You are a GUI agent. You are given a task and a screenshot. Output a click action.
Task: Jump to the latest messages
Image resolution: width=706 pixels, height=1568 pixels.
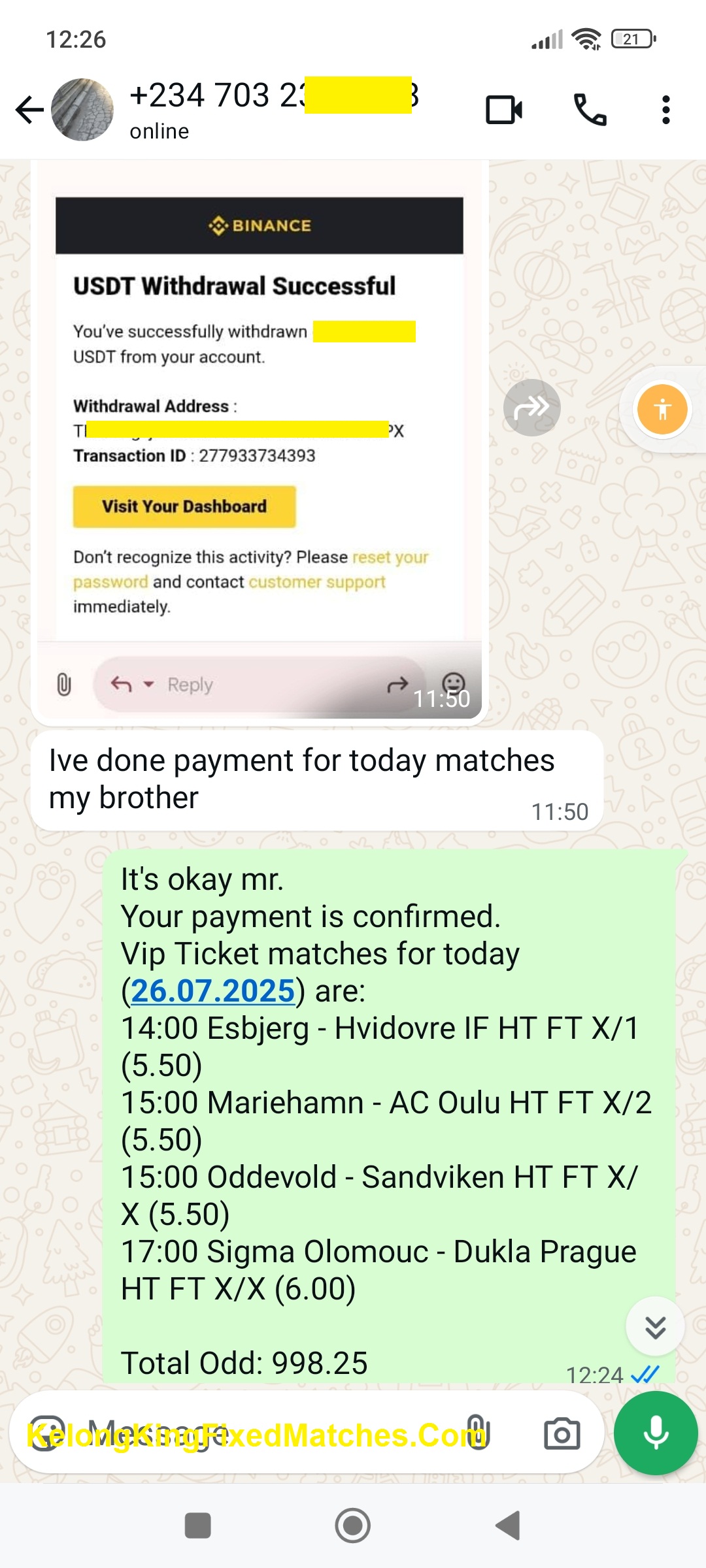pos(655,1326)
